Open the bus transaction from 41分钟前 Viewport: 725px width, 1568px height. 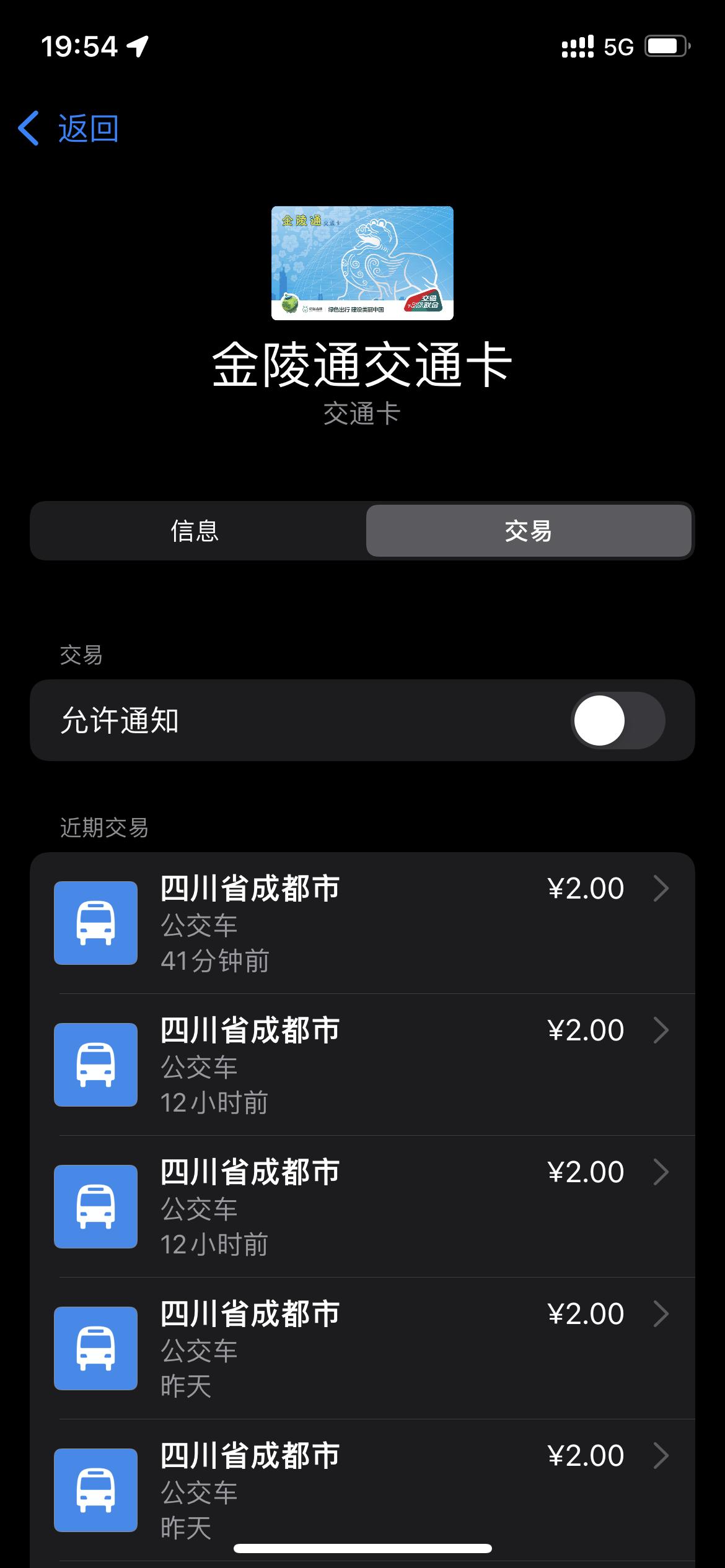tap(362, 923)
